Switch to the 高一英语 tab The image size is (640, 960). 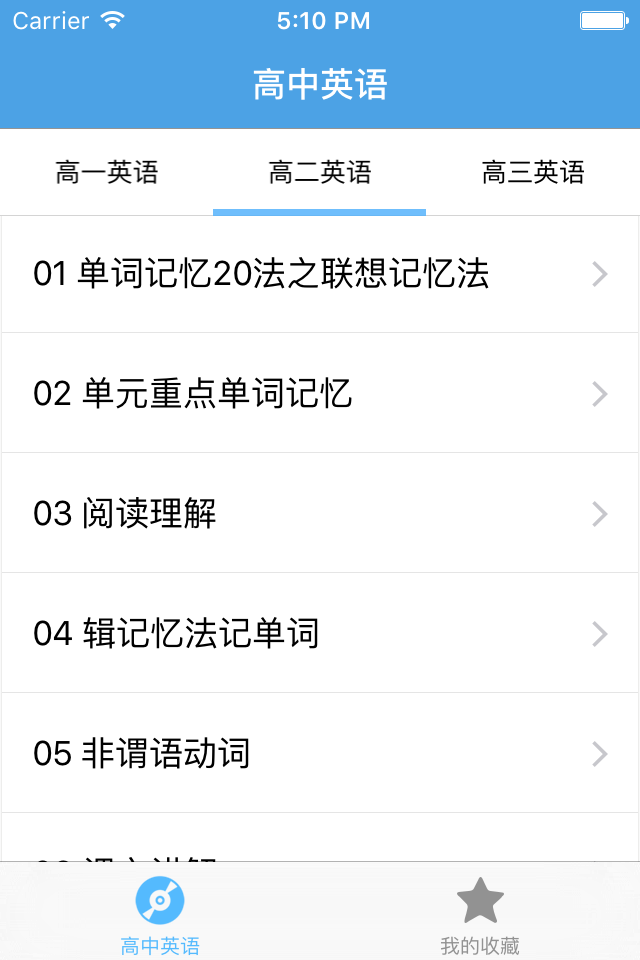click(107, 173)
